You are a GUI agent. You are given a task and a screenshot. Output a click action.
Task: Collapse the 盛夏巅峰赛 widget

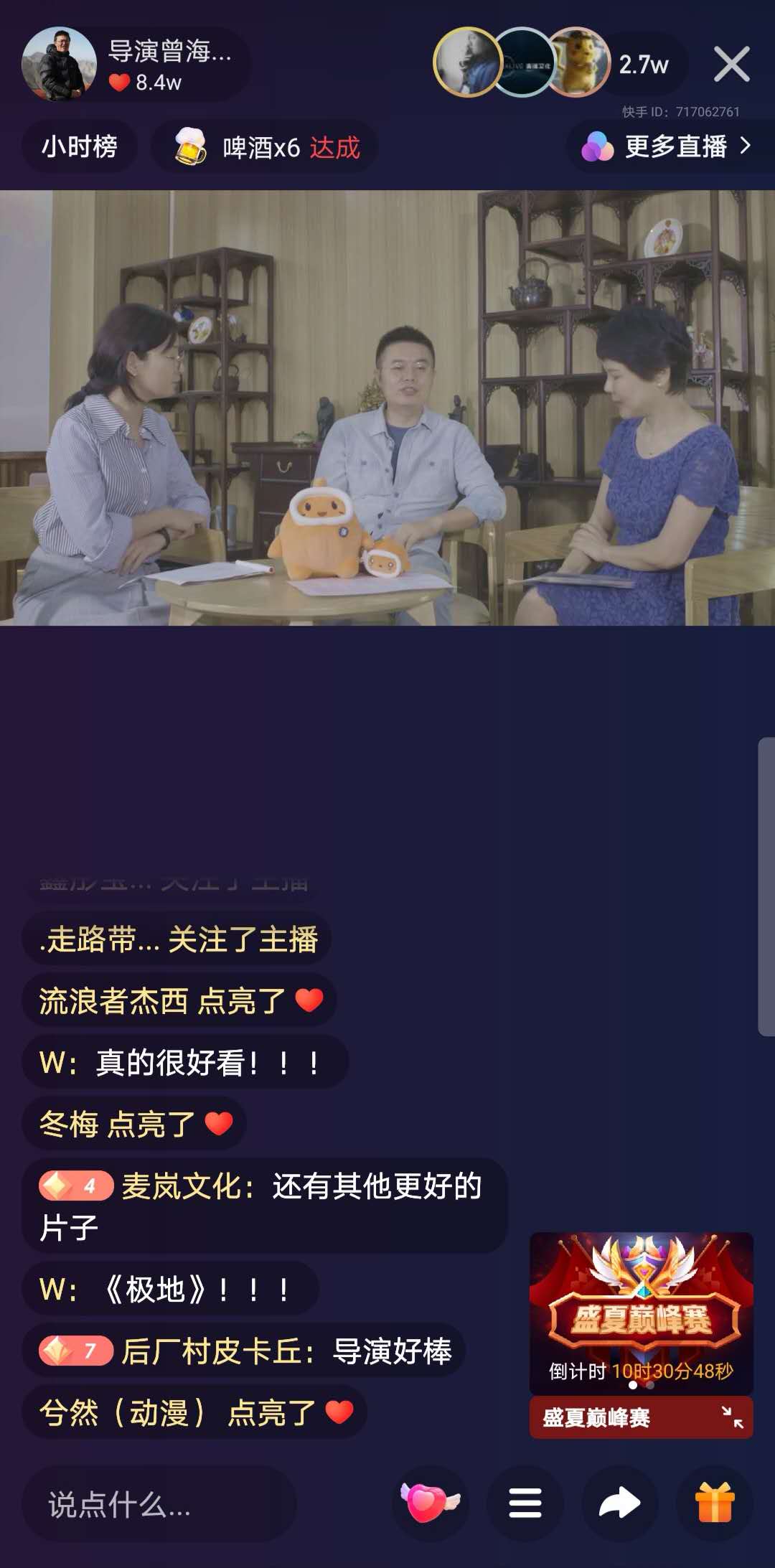tap(732, 1417)
